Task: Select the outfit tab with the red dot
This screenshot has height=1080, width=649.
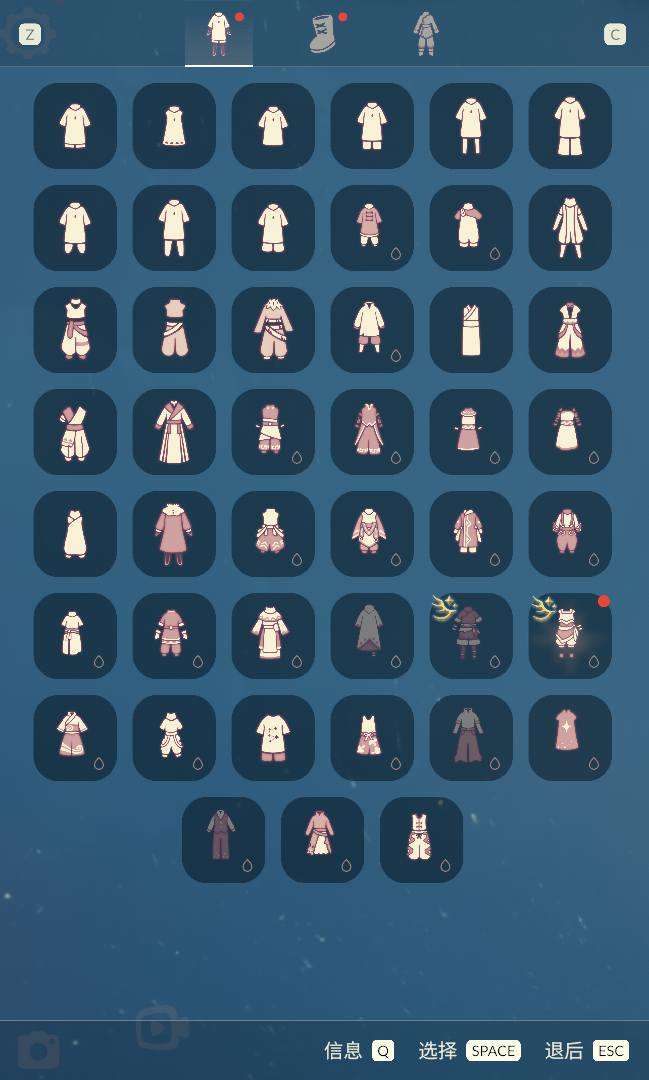Action: tap(218, 34)
